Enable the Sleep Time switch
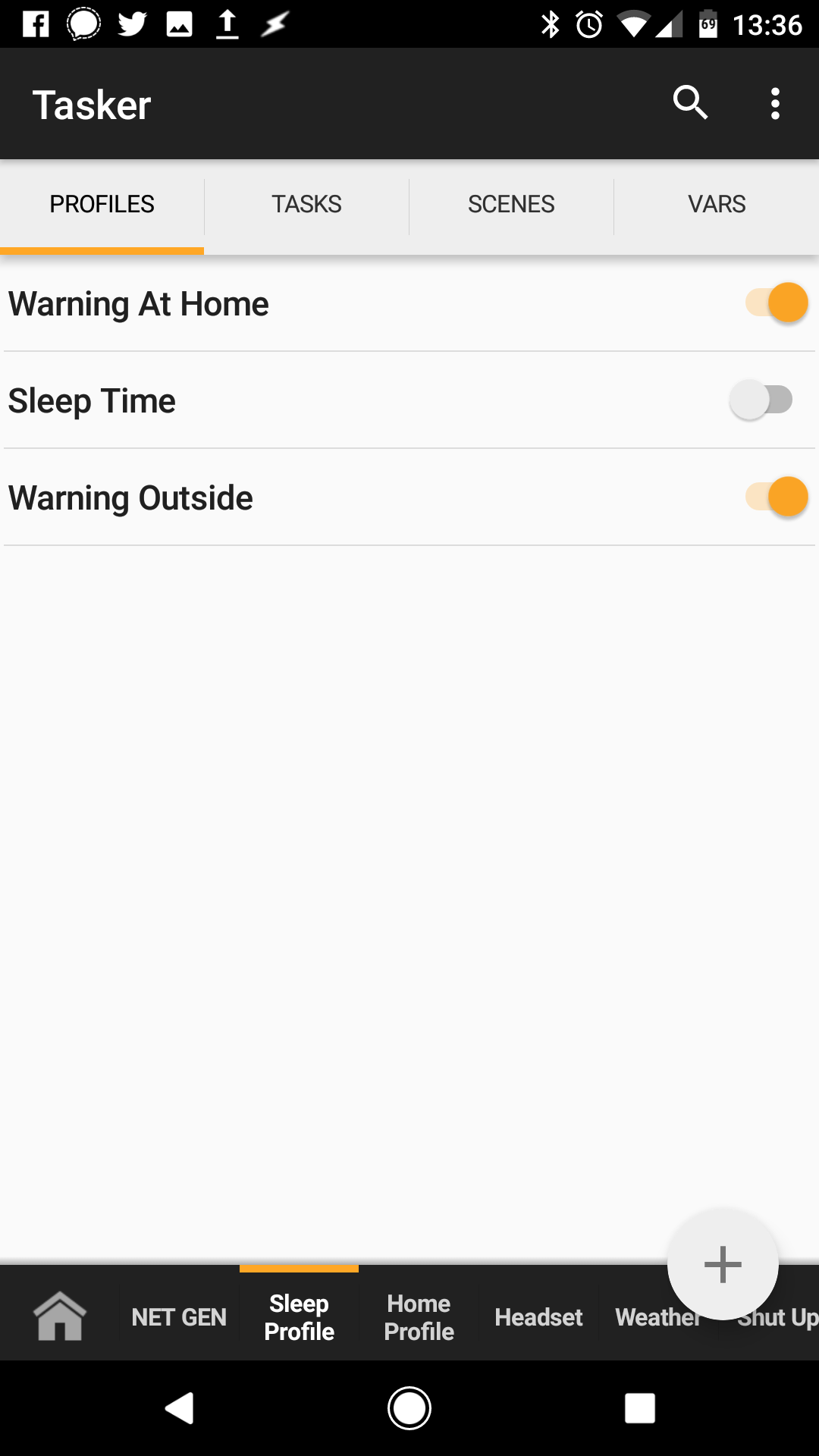 (761, 400)
